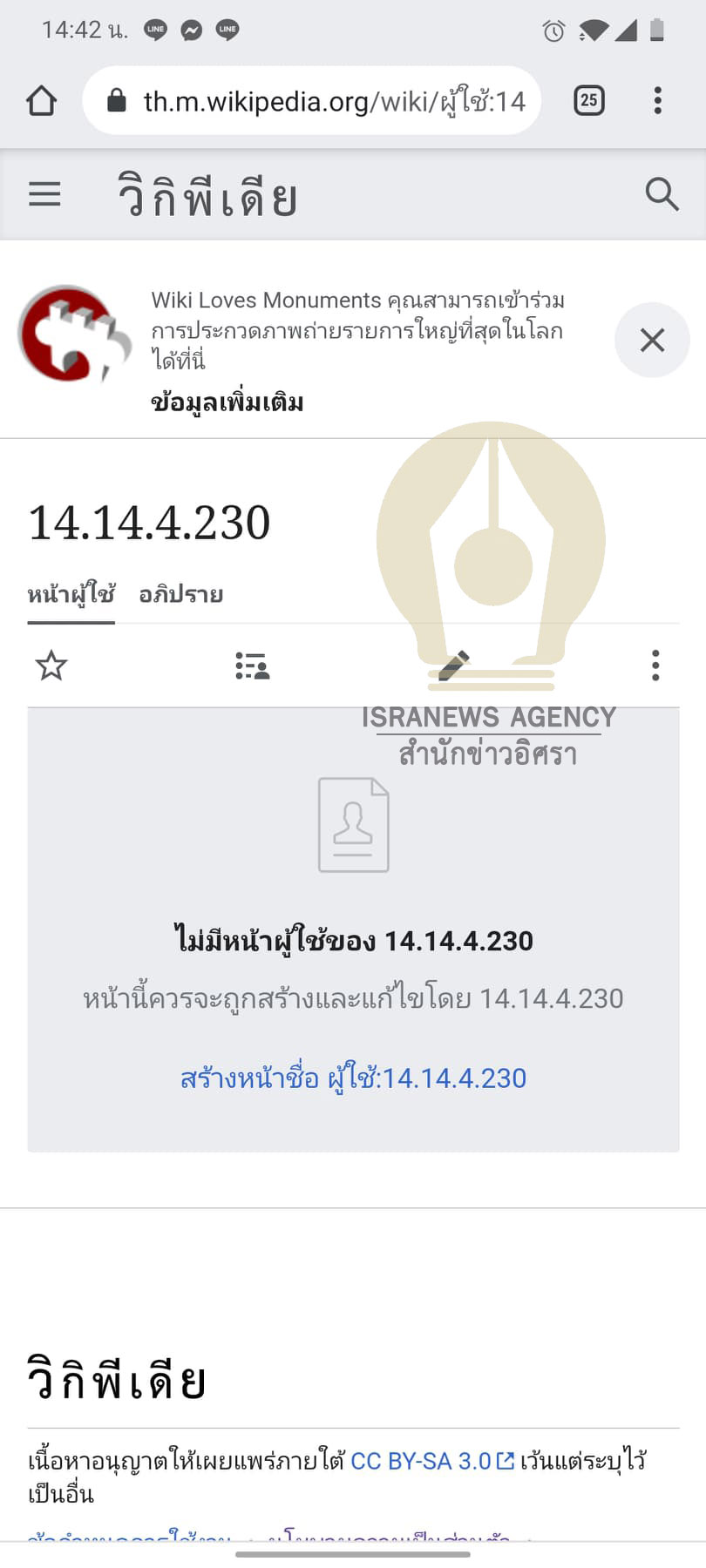706x1568 pixels.
Task: Open ข้อมูลเพิ่มเติม link in the banner
Action: tap(227, 402)
